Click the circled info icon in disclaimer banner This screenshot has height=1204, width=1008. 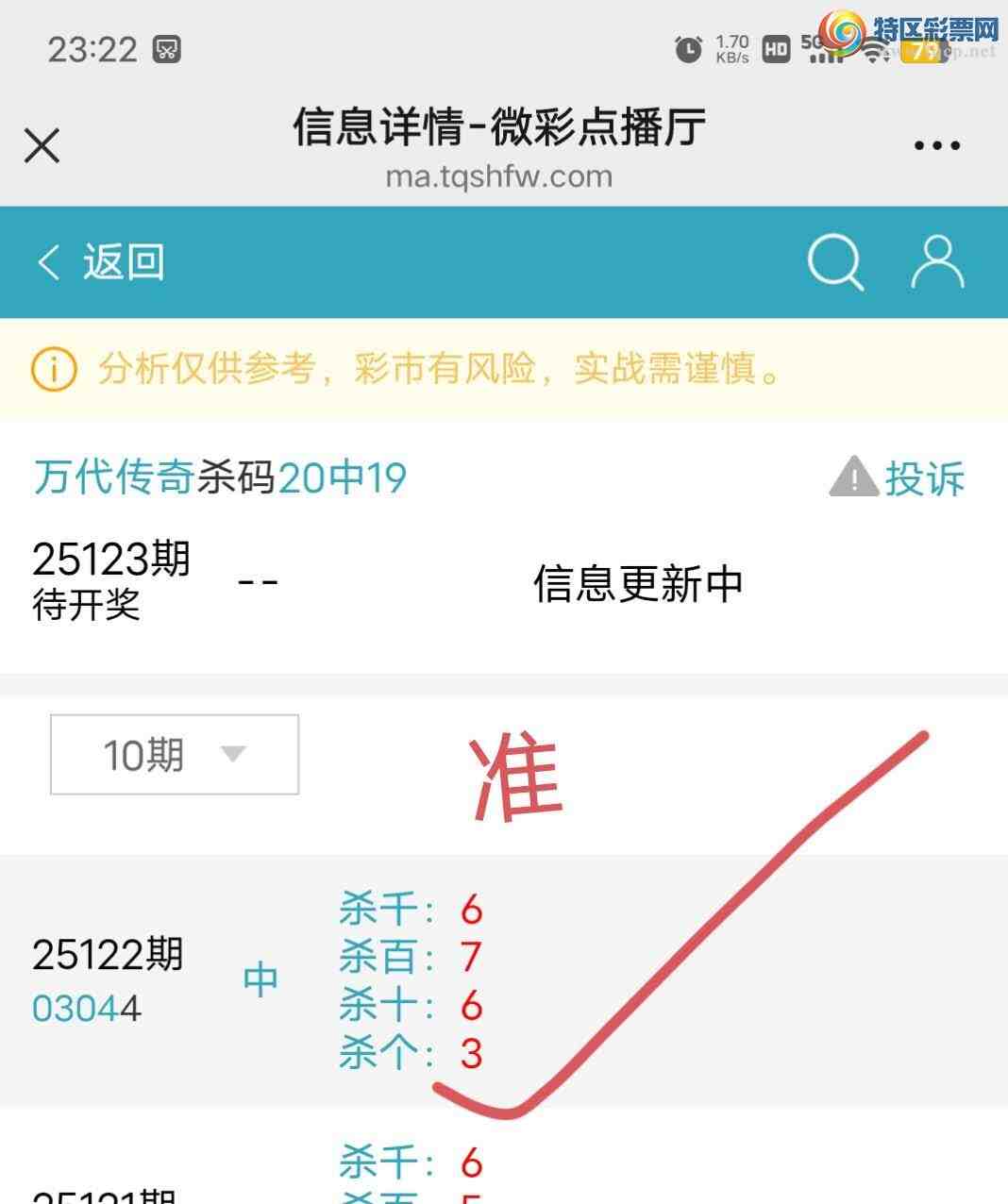tap(53, 371)
